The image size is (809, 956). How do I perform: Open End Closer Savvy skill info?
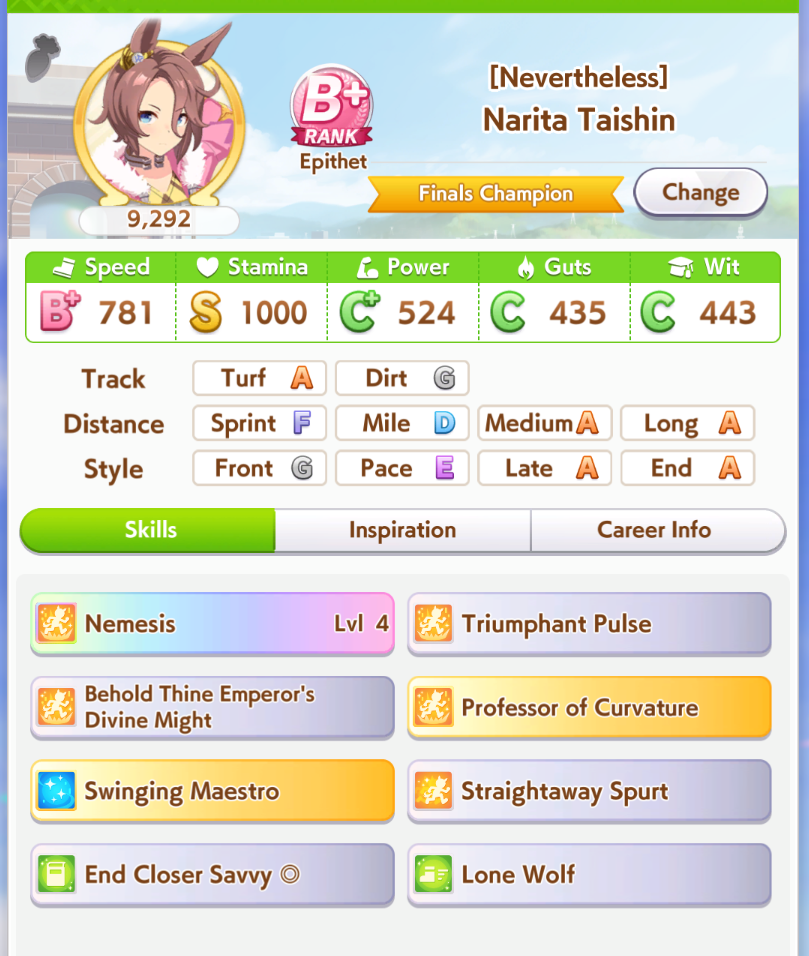(x=212, y=875)
